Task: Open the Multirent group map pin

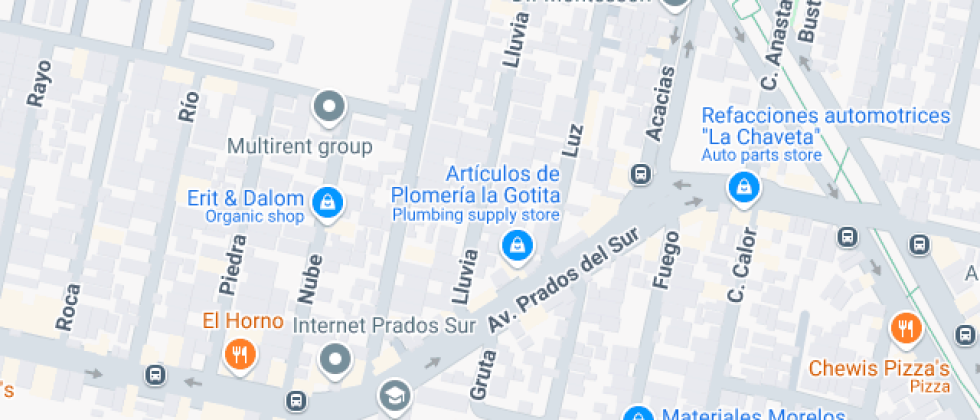Action: pyautogui.click(x=329, y=105)
